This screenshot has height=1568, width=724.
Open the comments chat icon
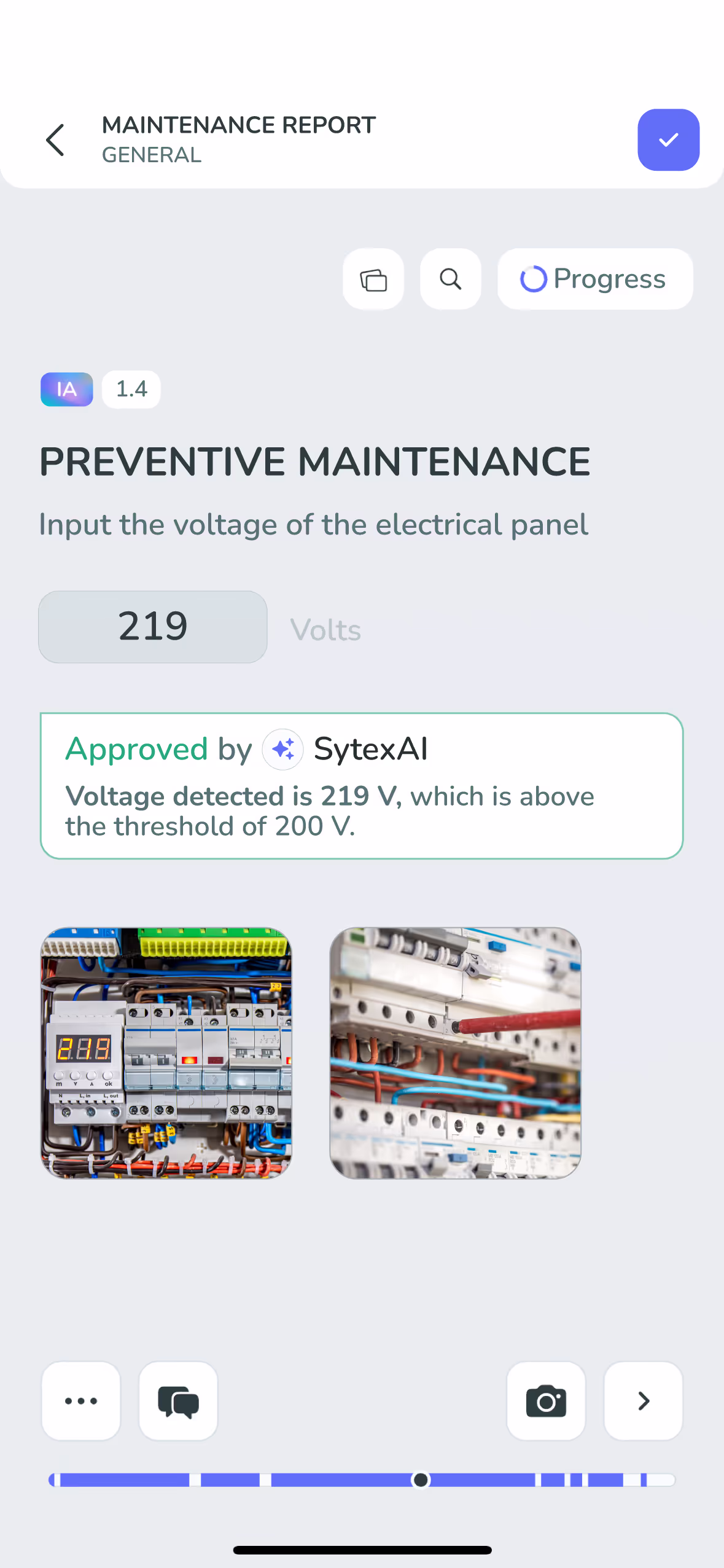[178, 1401]
